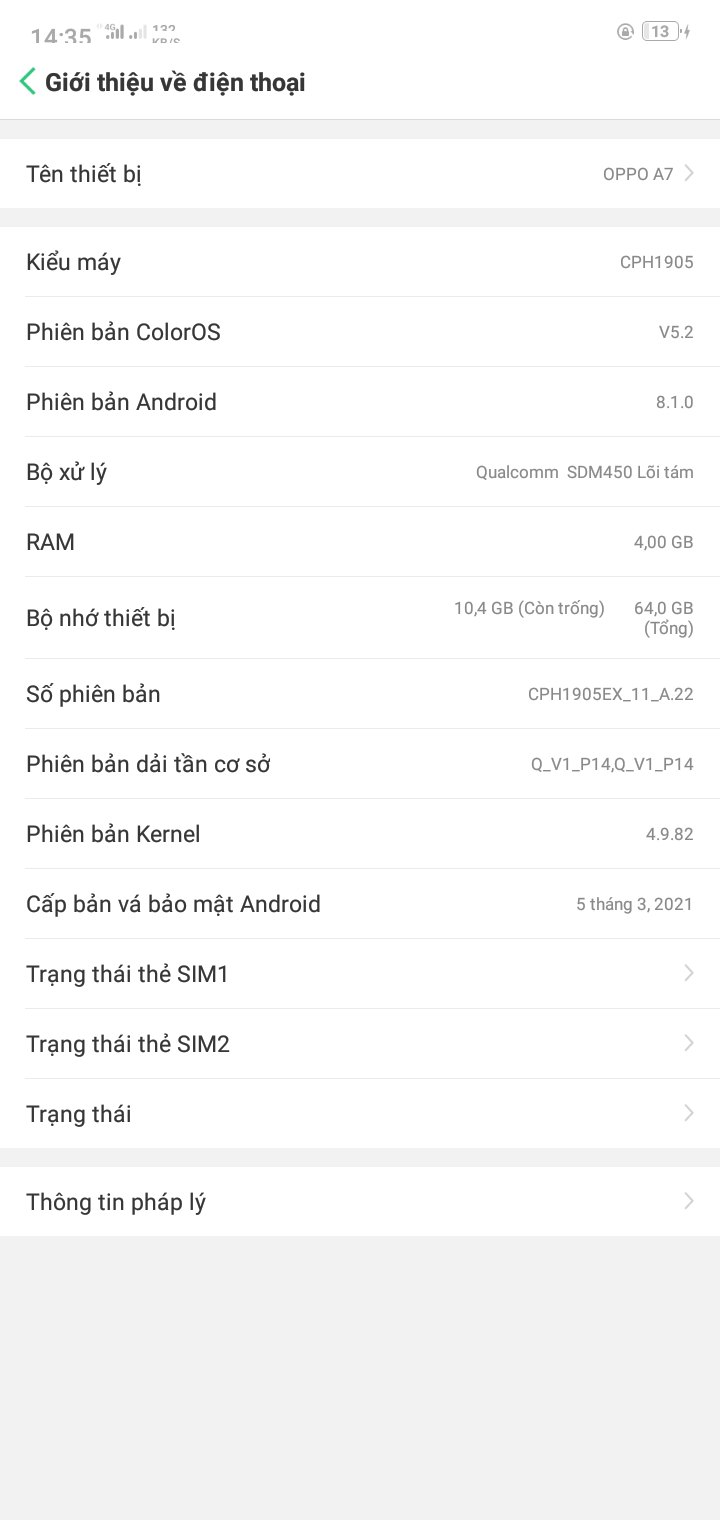Open Thông tin pháp lý
The width and height of the screenshot is (720, 1520).
click(x=360, y=1201)
